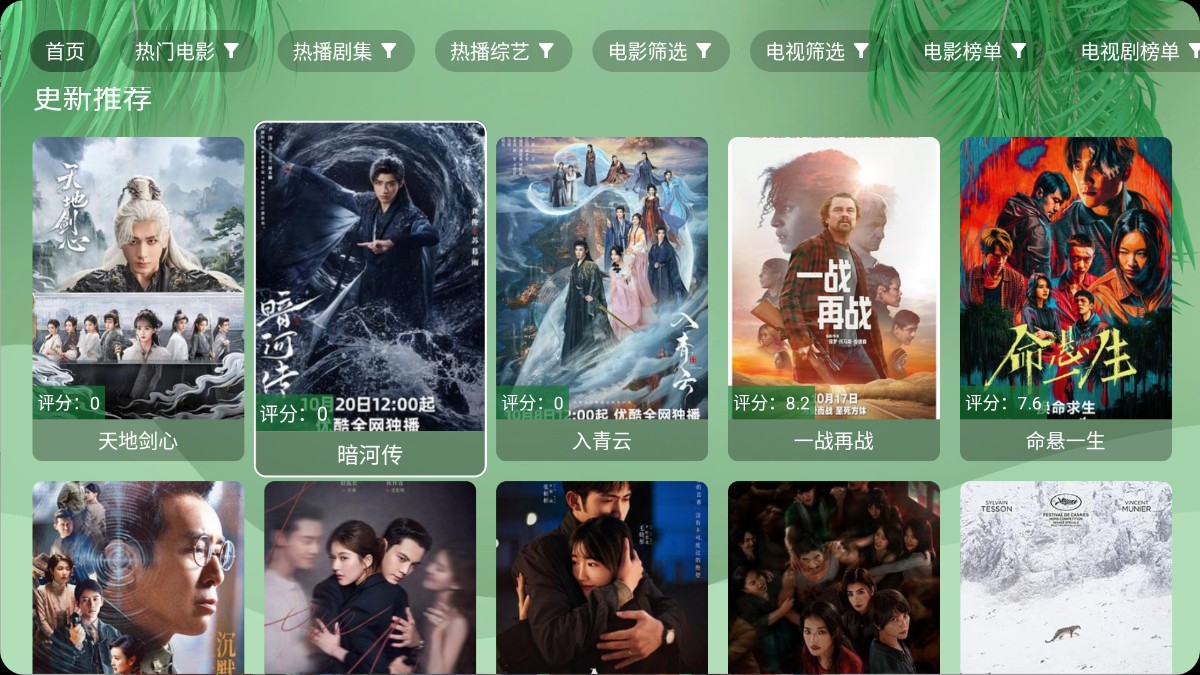Open the 一战再战 movie card

click(x=834, y=298)
